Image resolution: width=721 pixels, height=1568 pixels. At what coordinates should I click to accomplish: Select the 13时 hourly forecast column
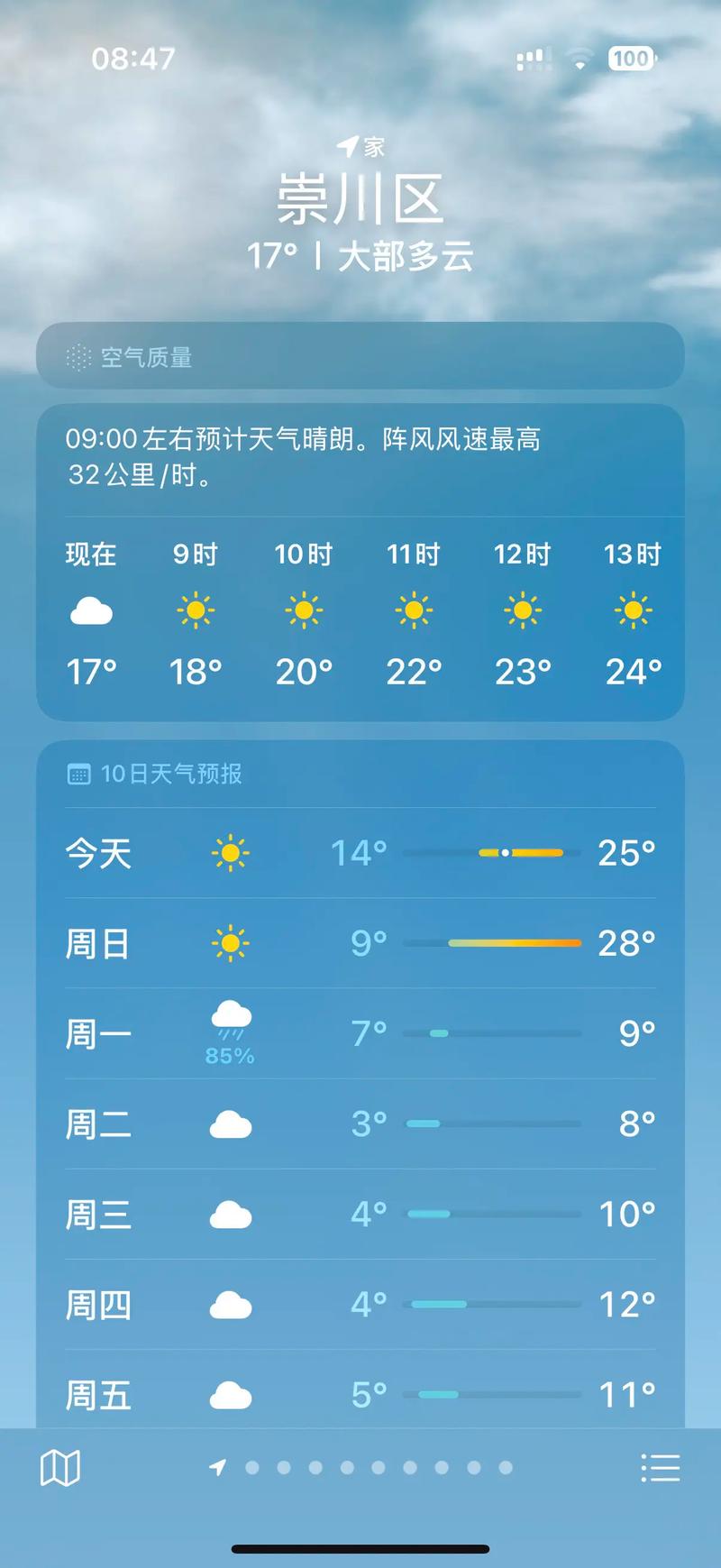633,610
